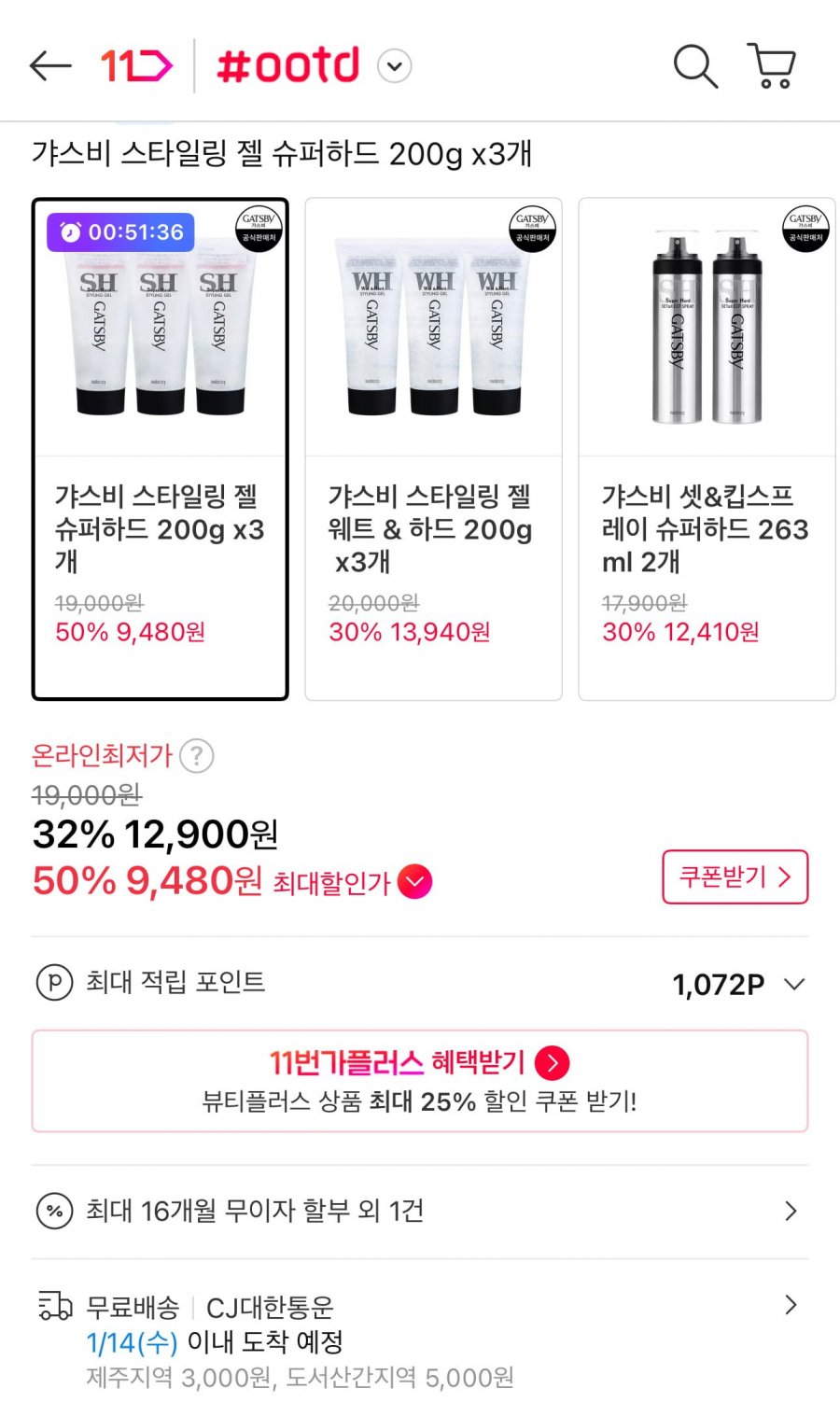This screenshot has height=1416, width=840.
Task: Open the search magnifier
Action: 695,66
